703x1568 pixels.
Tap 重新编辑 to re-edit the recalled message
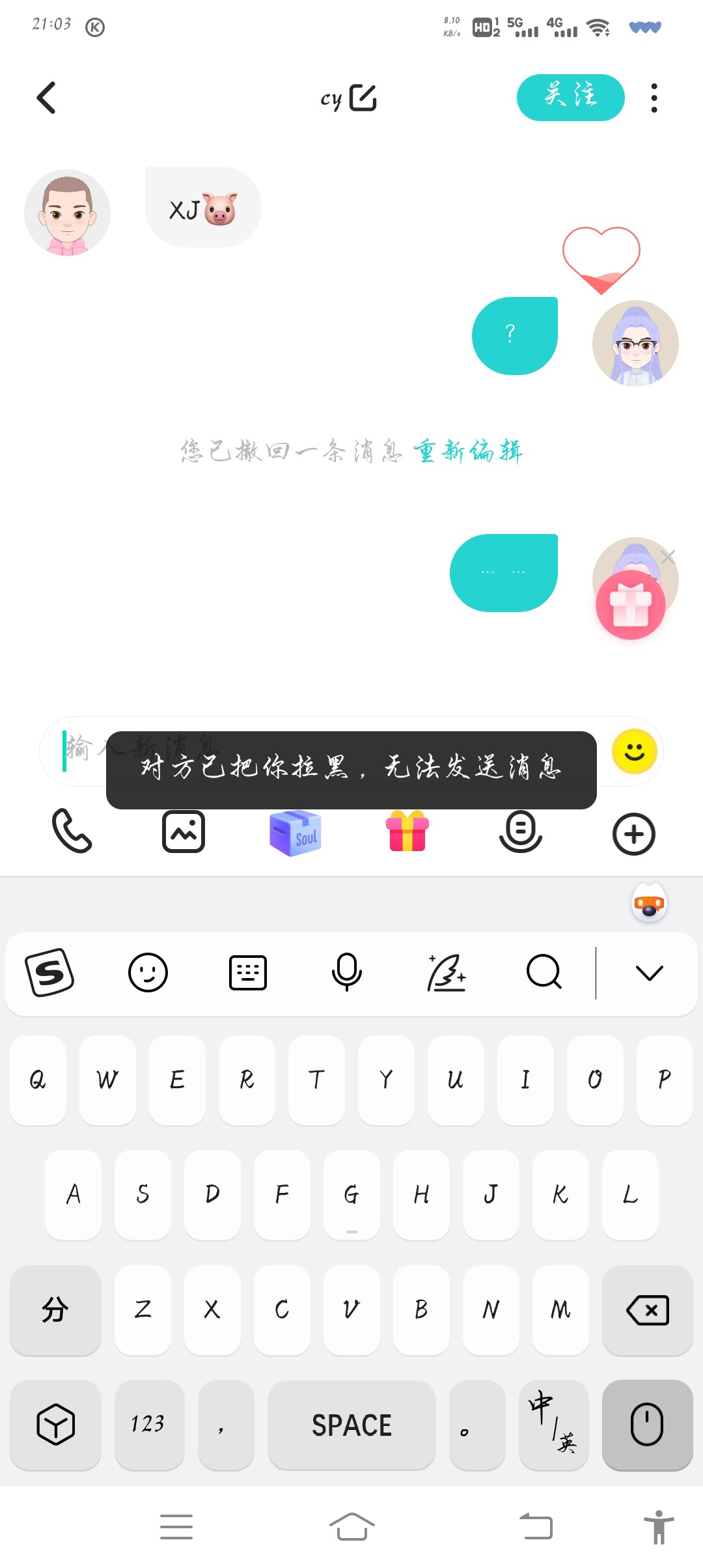(468, 451)
